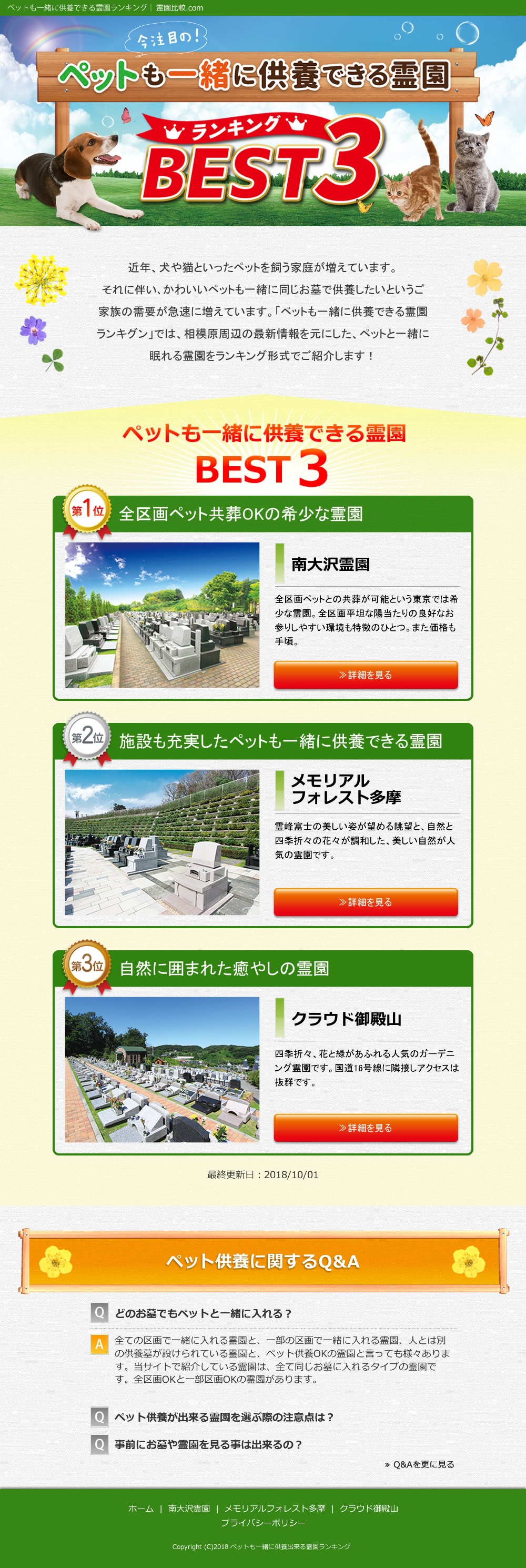
Task: Tap the 霊園比較.com header link
Action: [179, 8]
